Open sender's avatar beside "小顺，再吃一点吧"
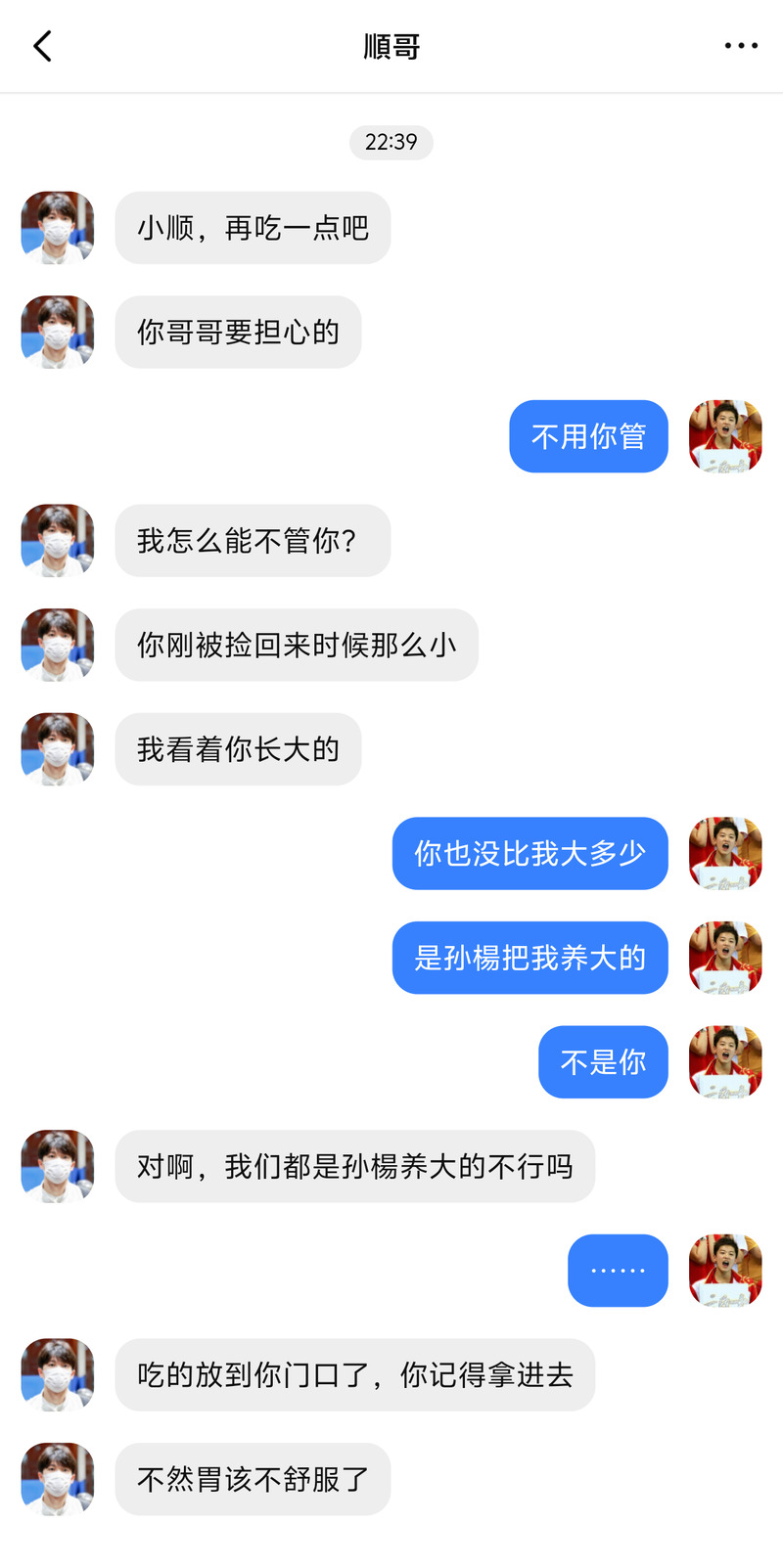 [58, 228]
